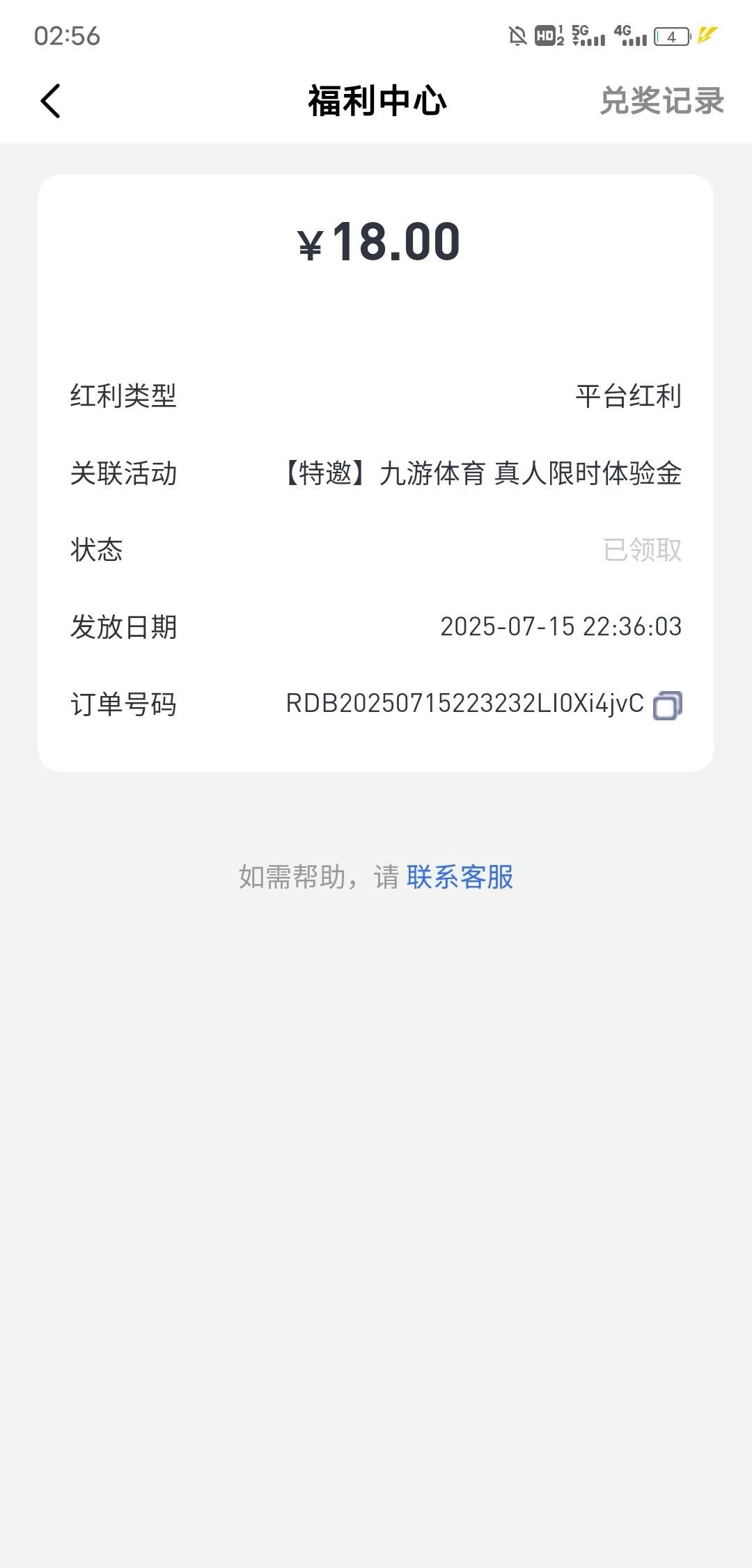
Task: Tap the muted notifications icon in status bar
Action: tap(516, 36)
